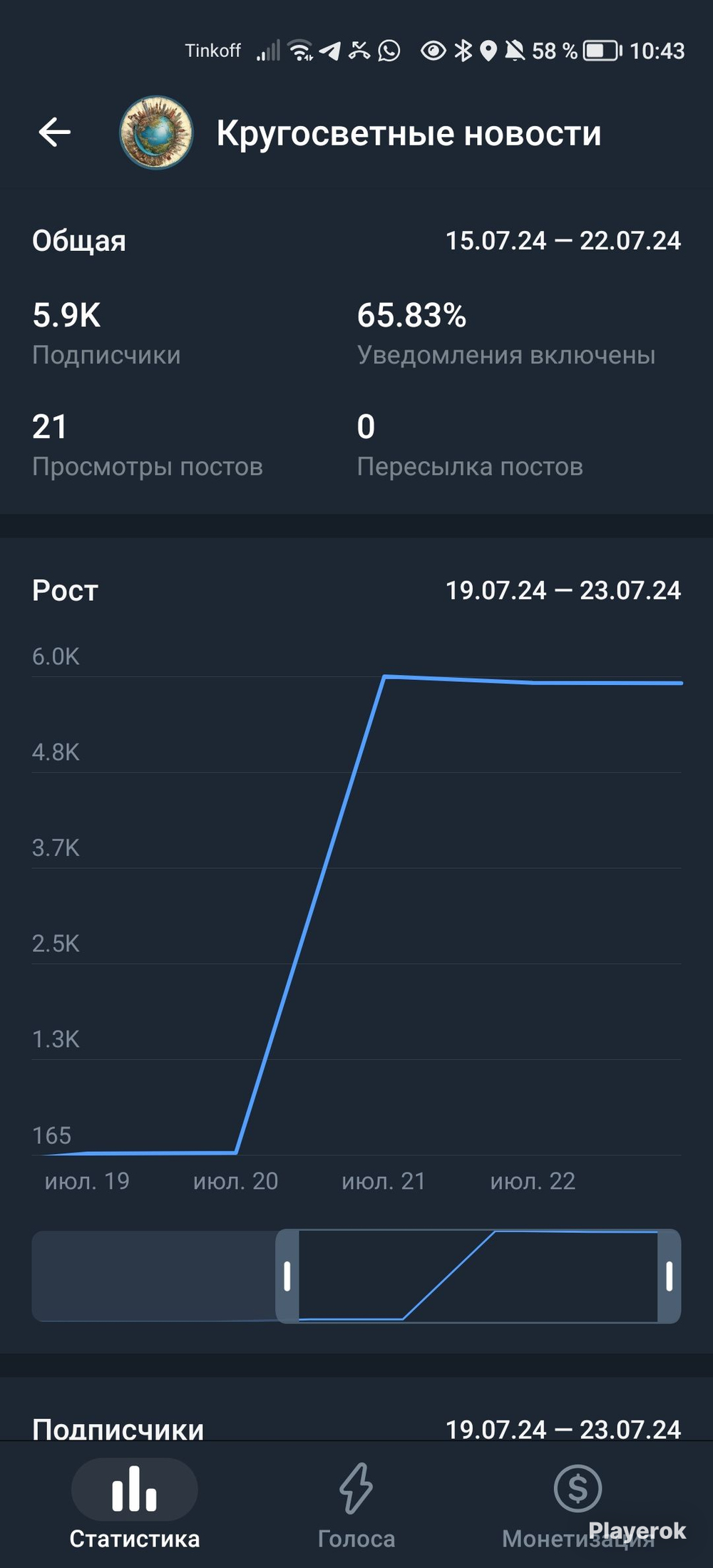Go back with the arrow icon
713x1568 pixels.
[x=54, y=133]
